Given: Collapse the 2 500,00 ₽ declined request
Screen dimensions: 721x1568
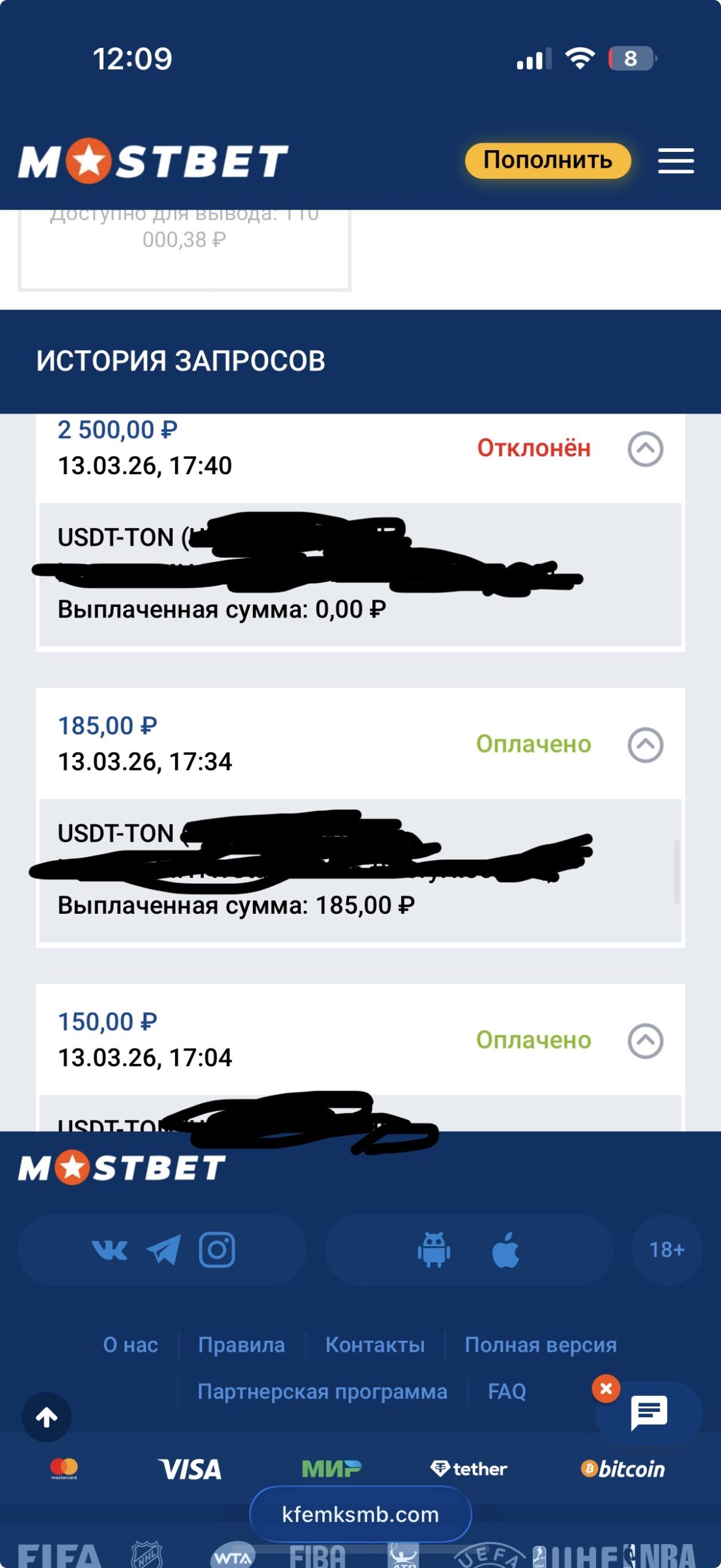Looking at the screenshot, I should [645, 449].
